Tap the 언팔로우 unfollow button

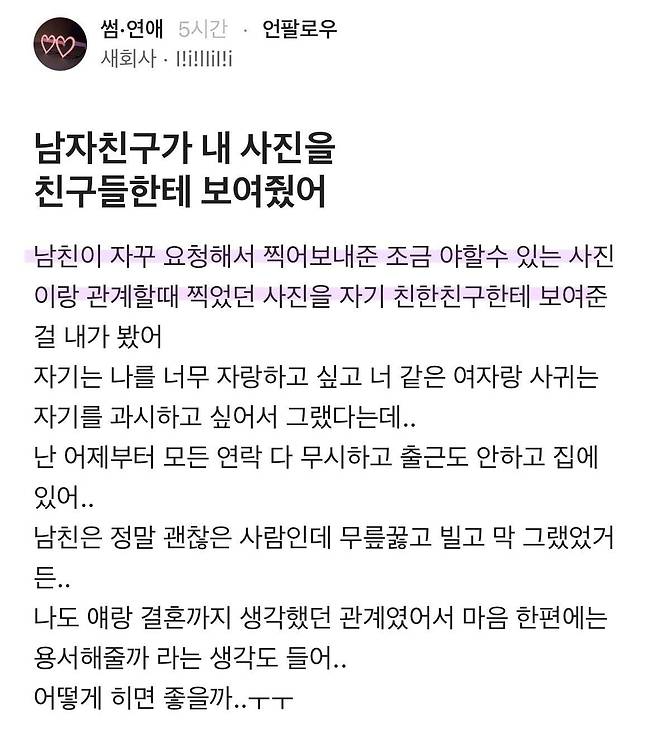(x=300, y=29)
